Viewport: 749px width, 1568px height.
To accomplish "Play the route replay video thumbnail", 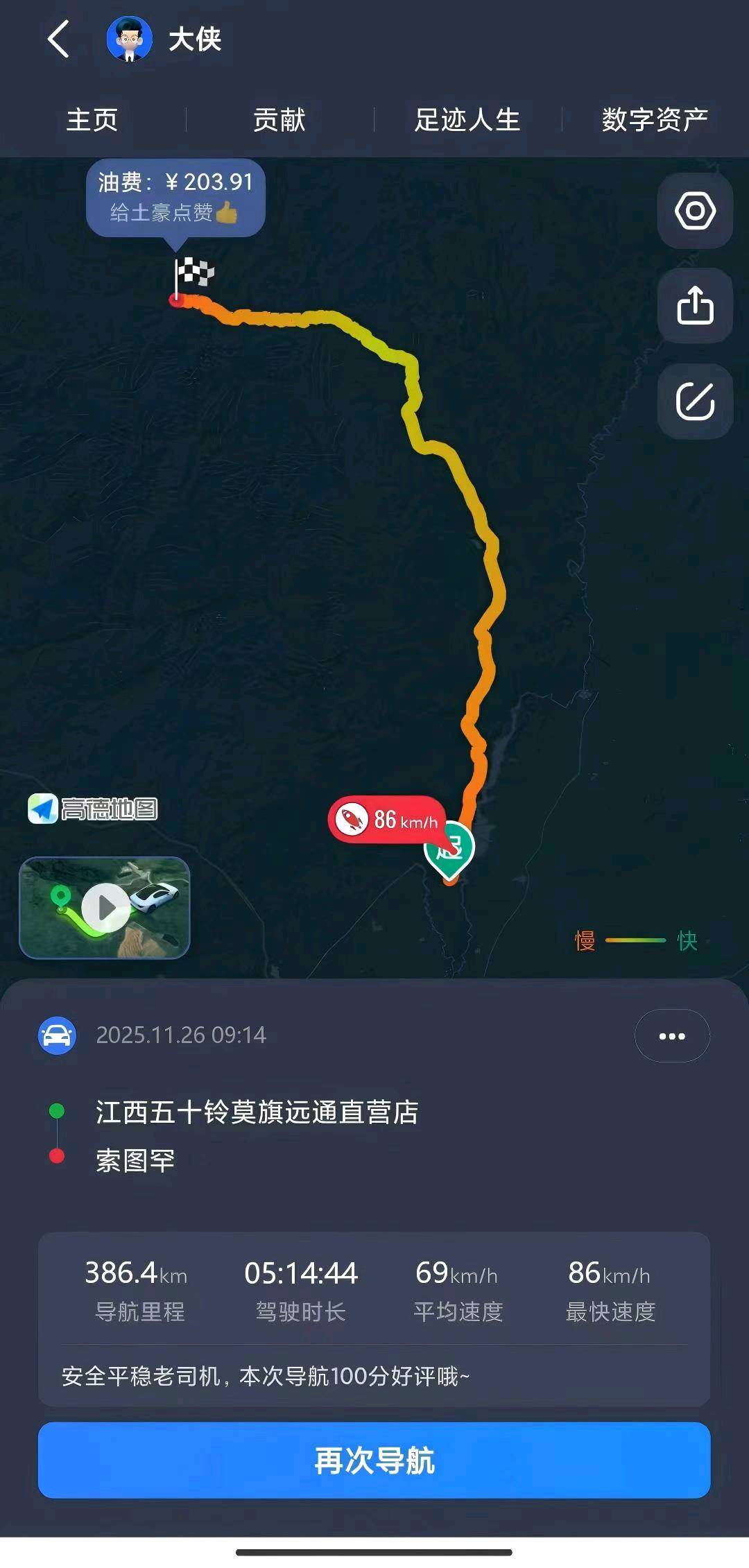I will [105, 908].
